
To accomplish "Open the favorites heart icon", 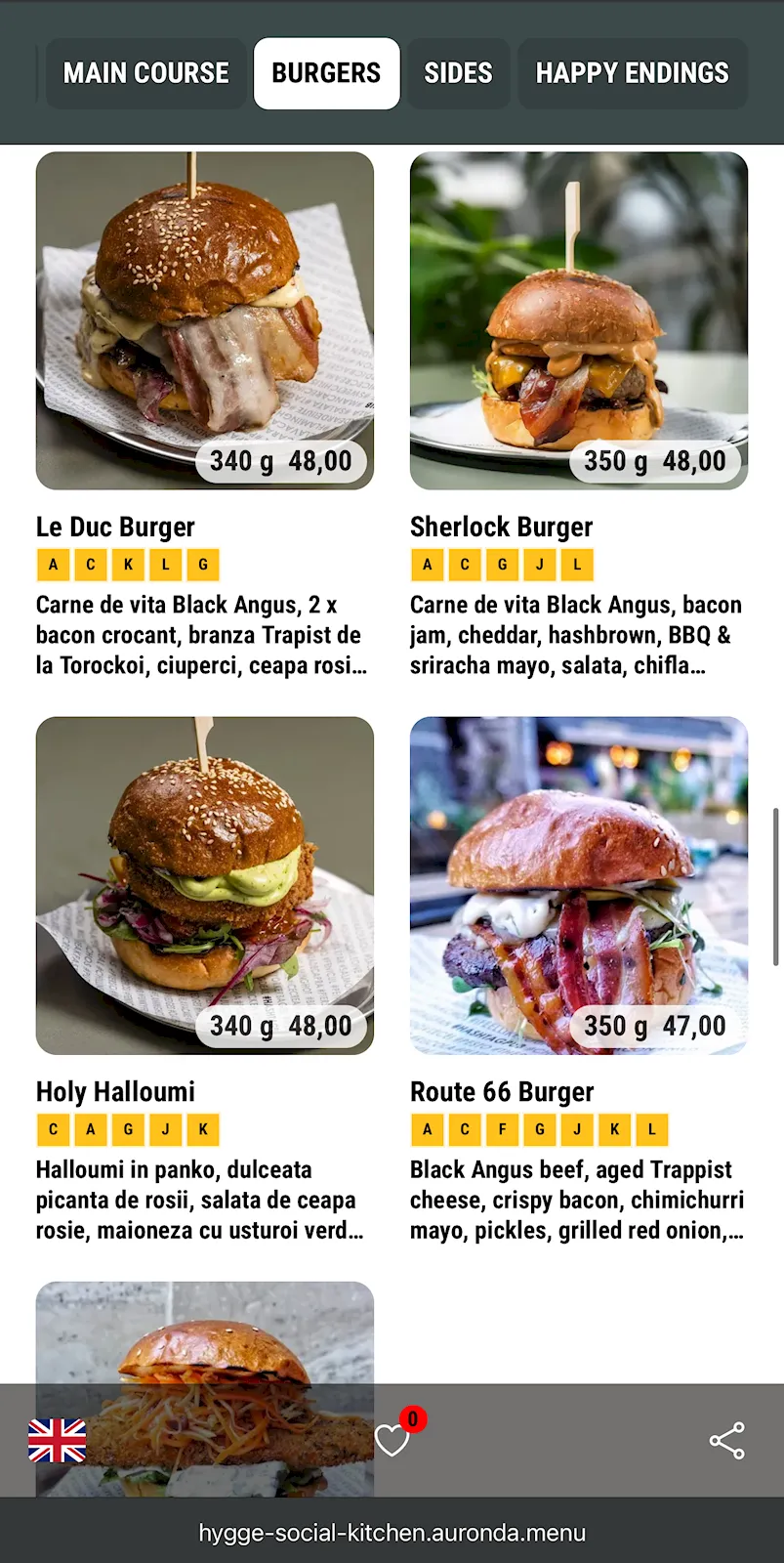I will point(392,1440).
